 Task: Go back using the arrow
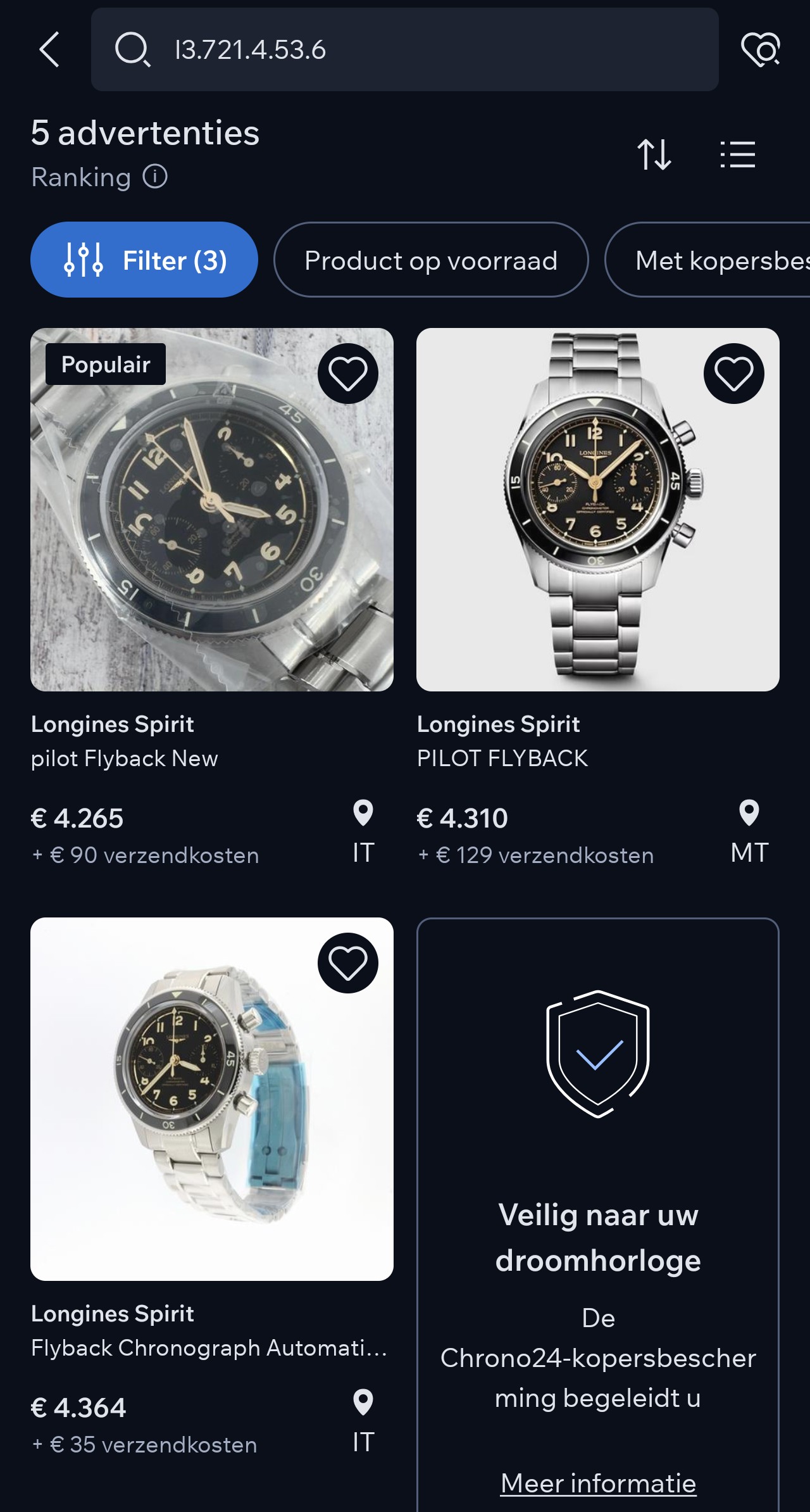click(x=49, y=49)
